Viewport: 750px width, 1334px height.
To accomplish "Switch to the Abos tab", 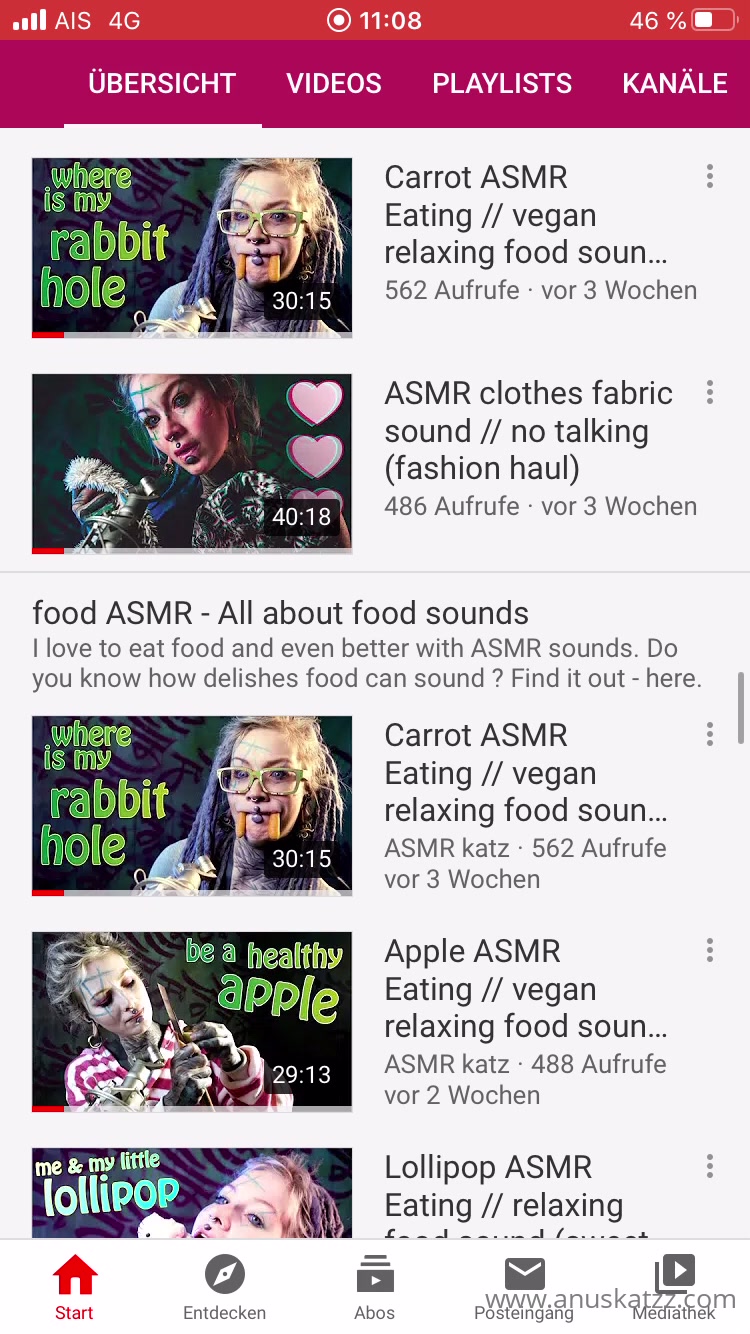I will (375, 1288).
